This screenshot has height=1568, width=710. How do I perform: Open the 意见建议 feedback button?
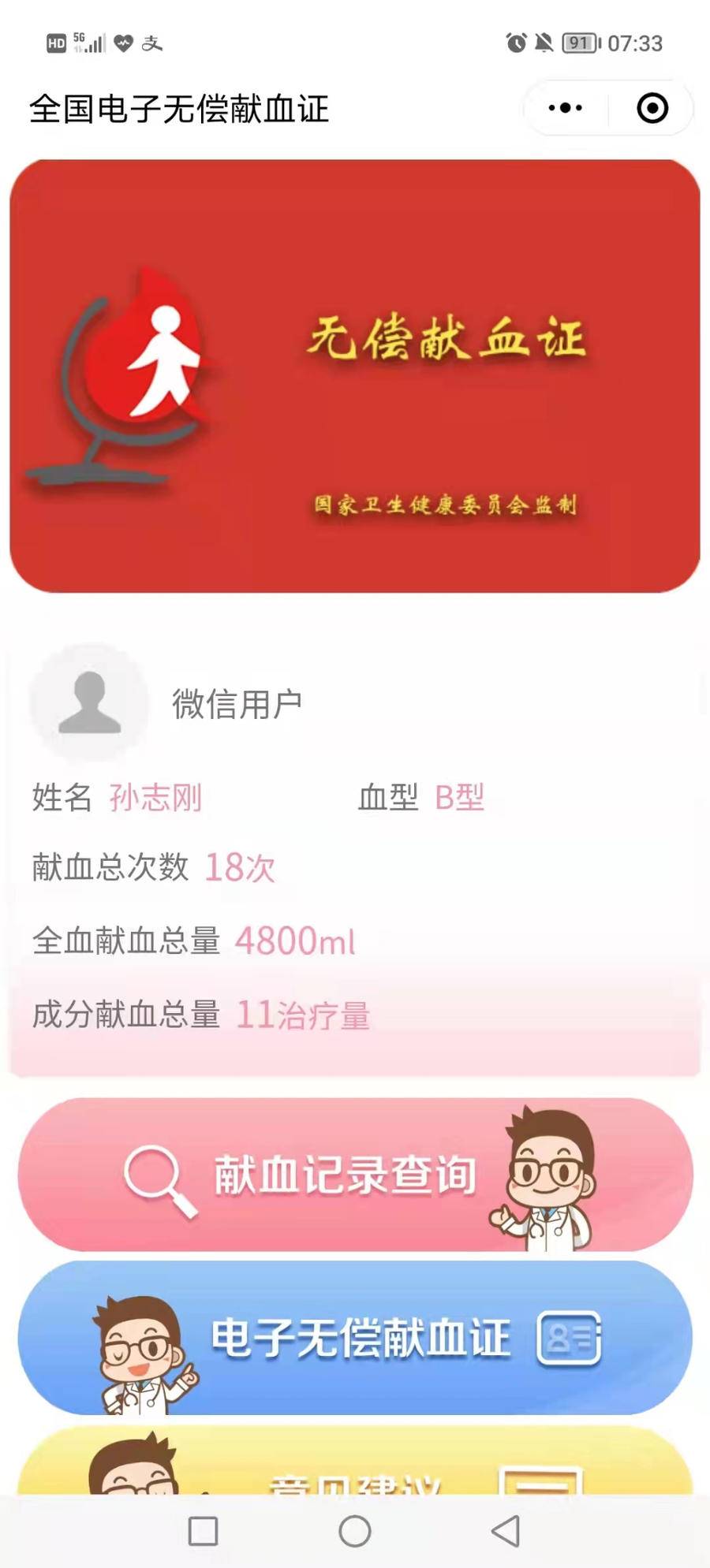(x=355, y=1466)
